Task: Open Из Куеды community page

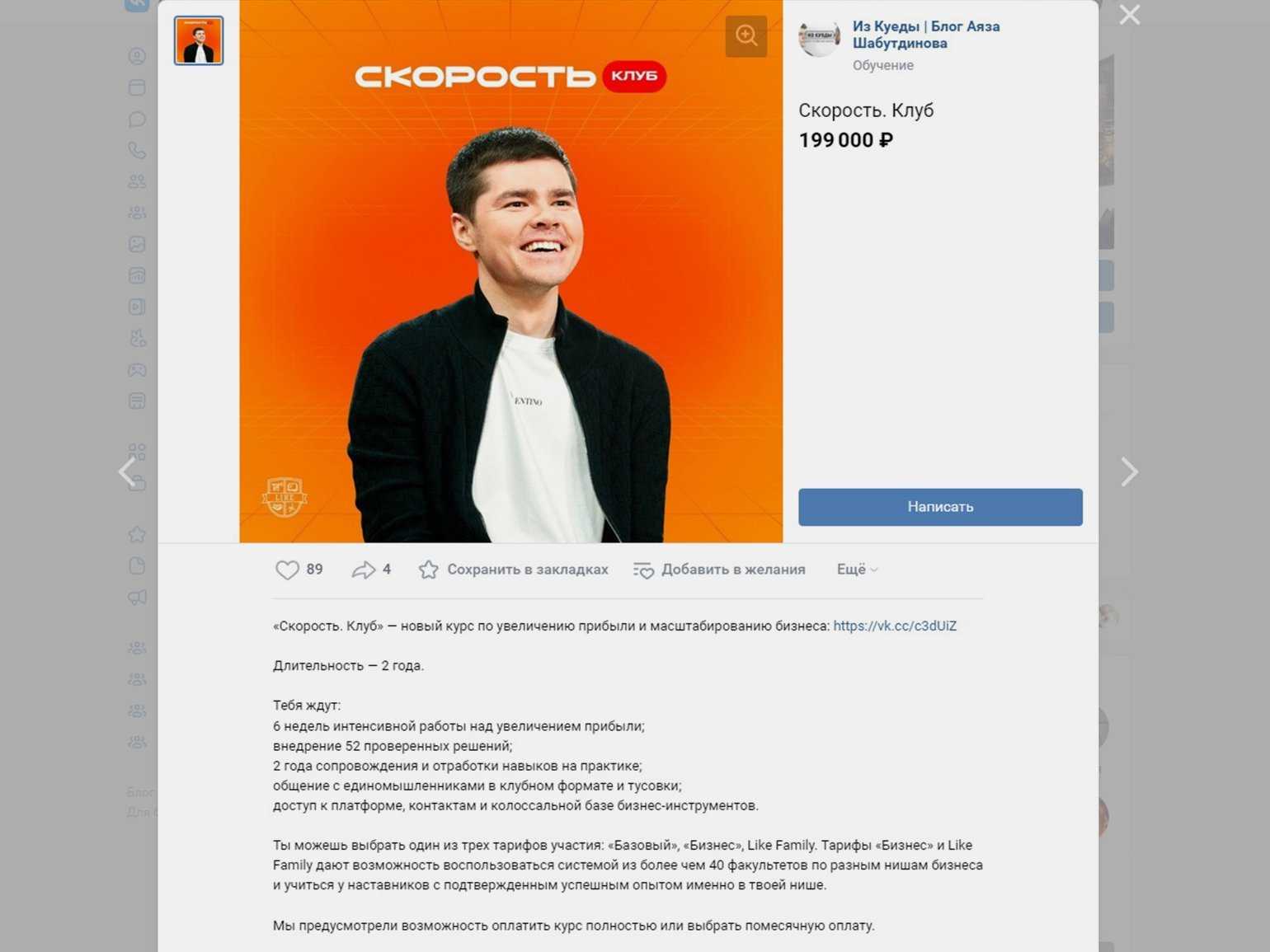Action: (925, 35)
